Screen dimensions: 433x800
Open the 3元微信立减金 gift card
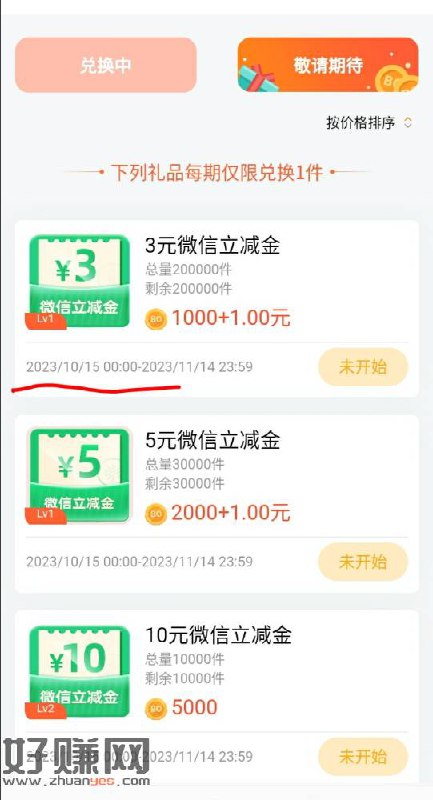pos(217,308)
